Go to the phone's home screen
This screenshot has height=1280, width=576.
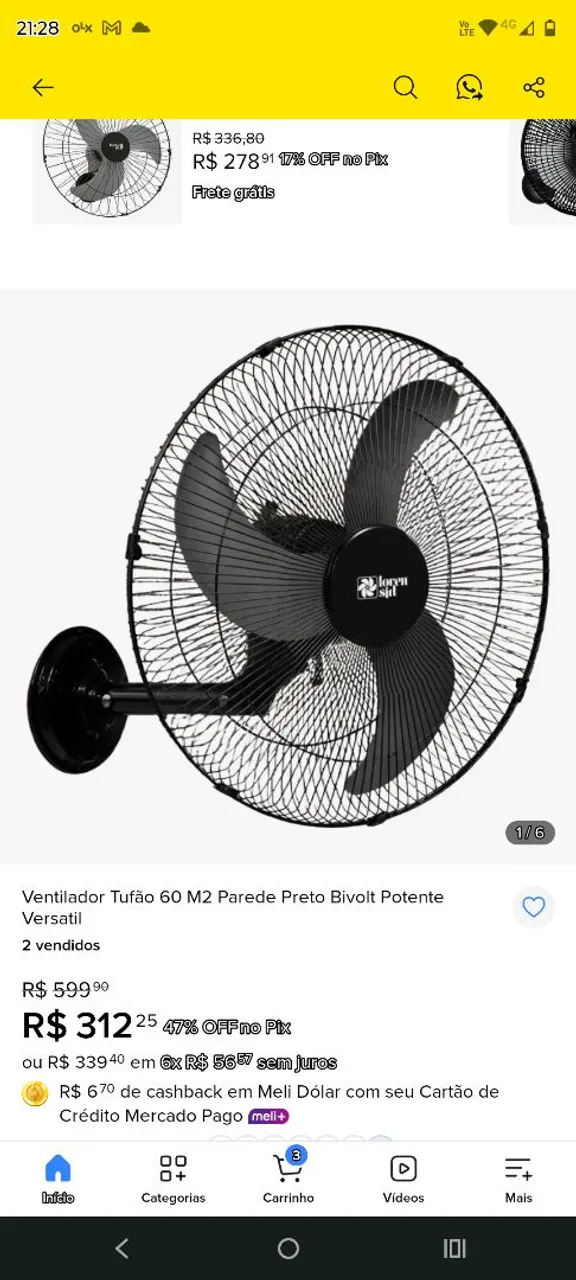tap(288, 1248)
